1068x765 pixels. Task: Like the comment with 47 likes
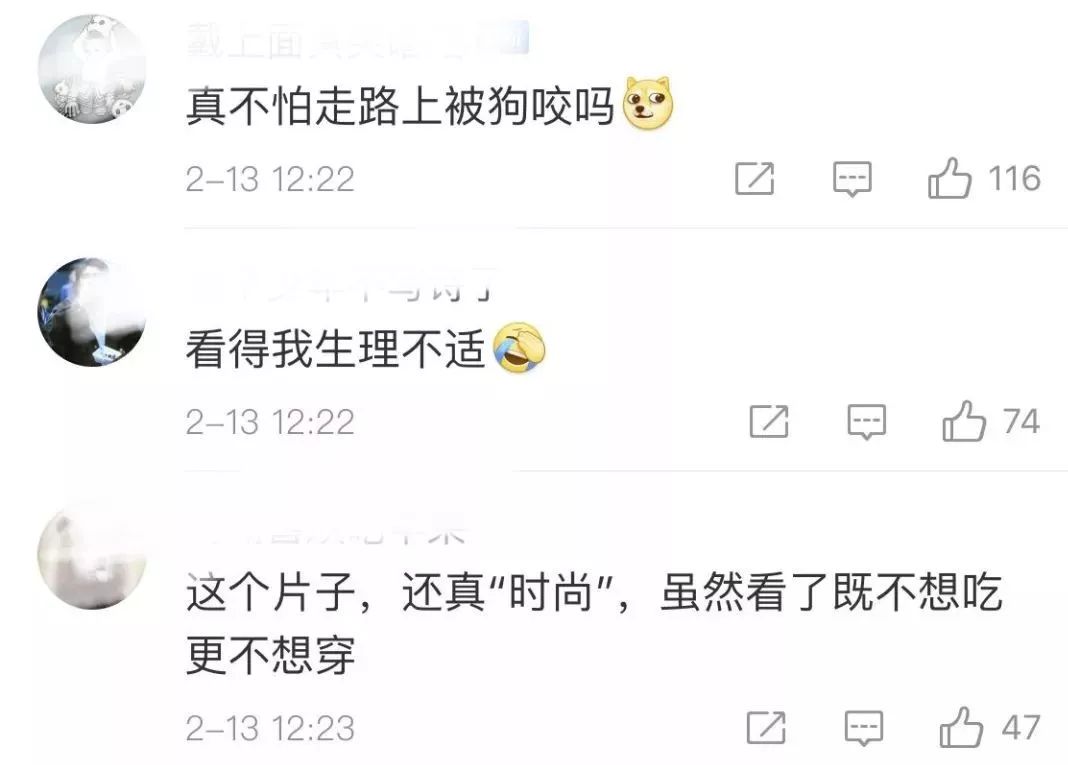(x=962, y=727)
